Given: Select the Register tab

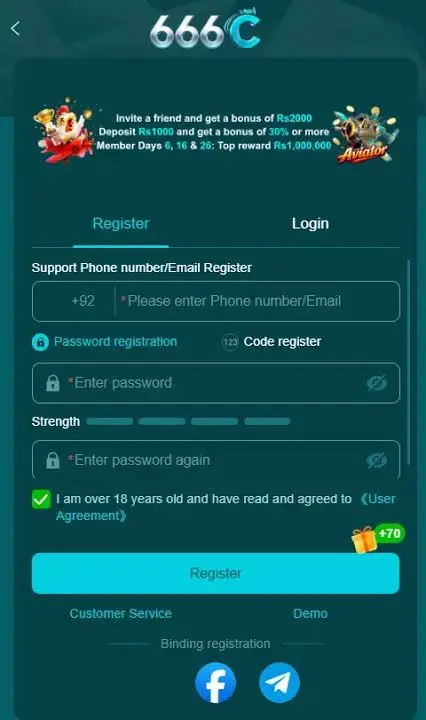Looking at the screenshot, I should point(121,224).
